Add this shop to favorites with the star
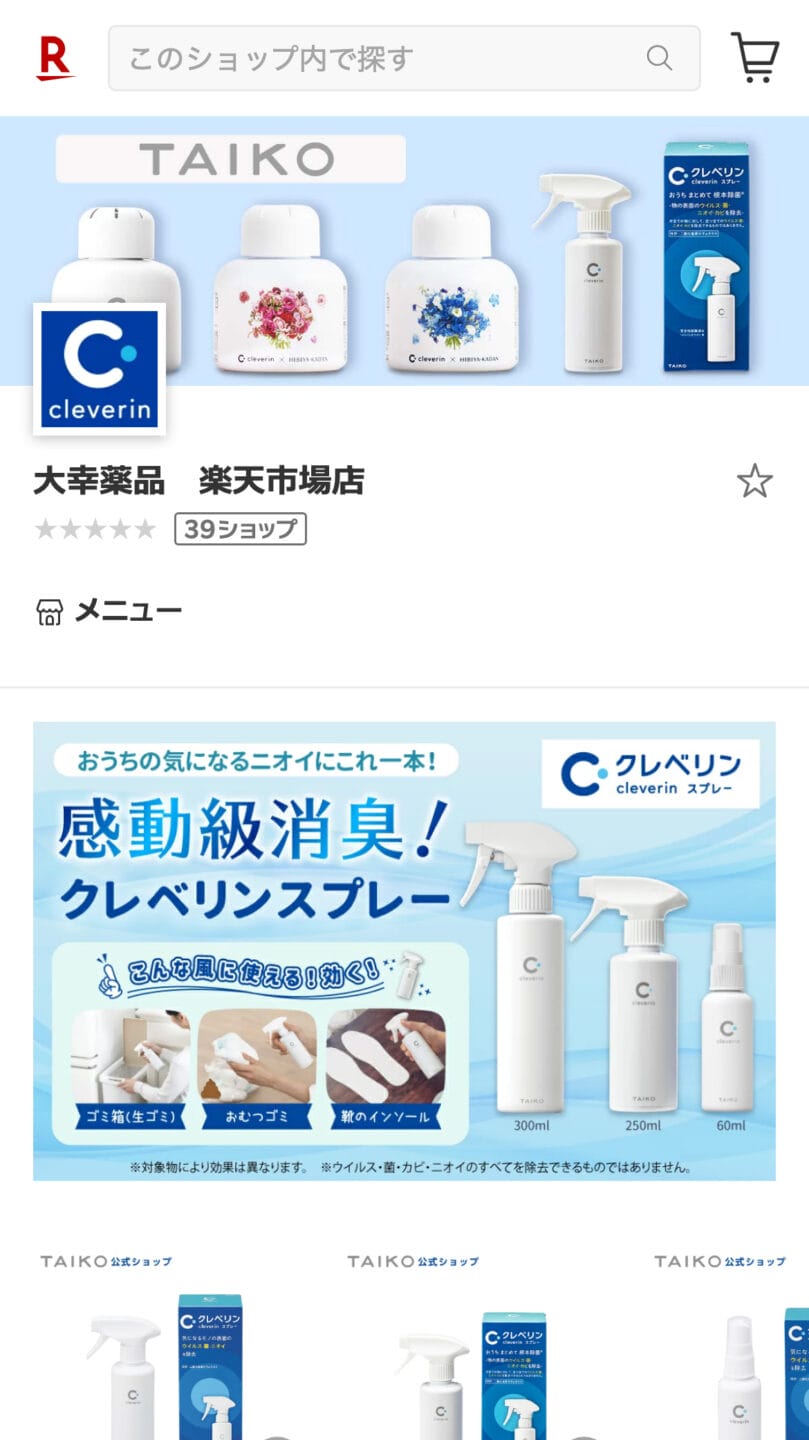 click(754, 482)
